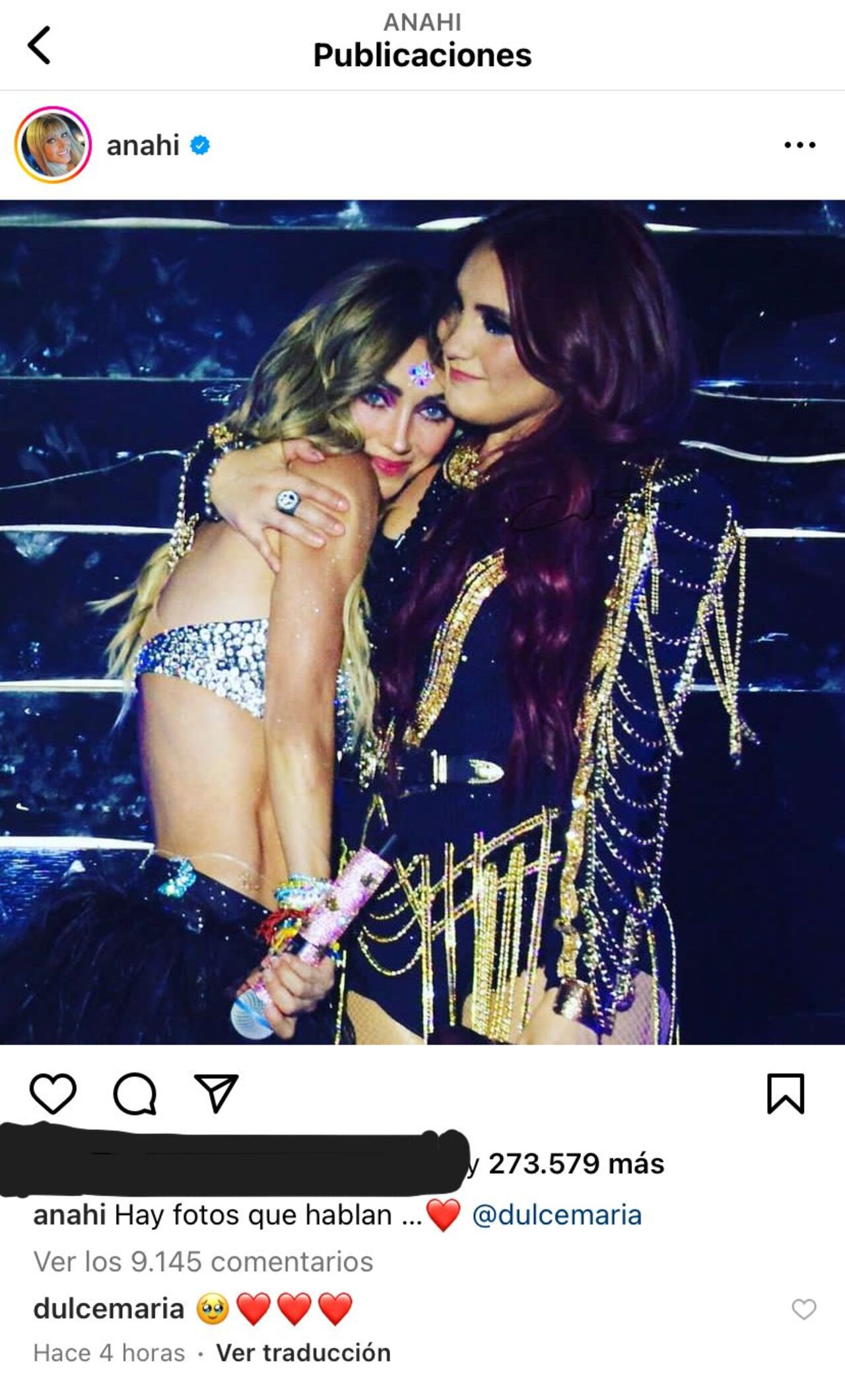This screenshot has height=1400, width=845.
Task: Share the post via paper plane
Action: (x=216, y=1094)
